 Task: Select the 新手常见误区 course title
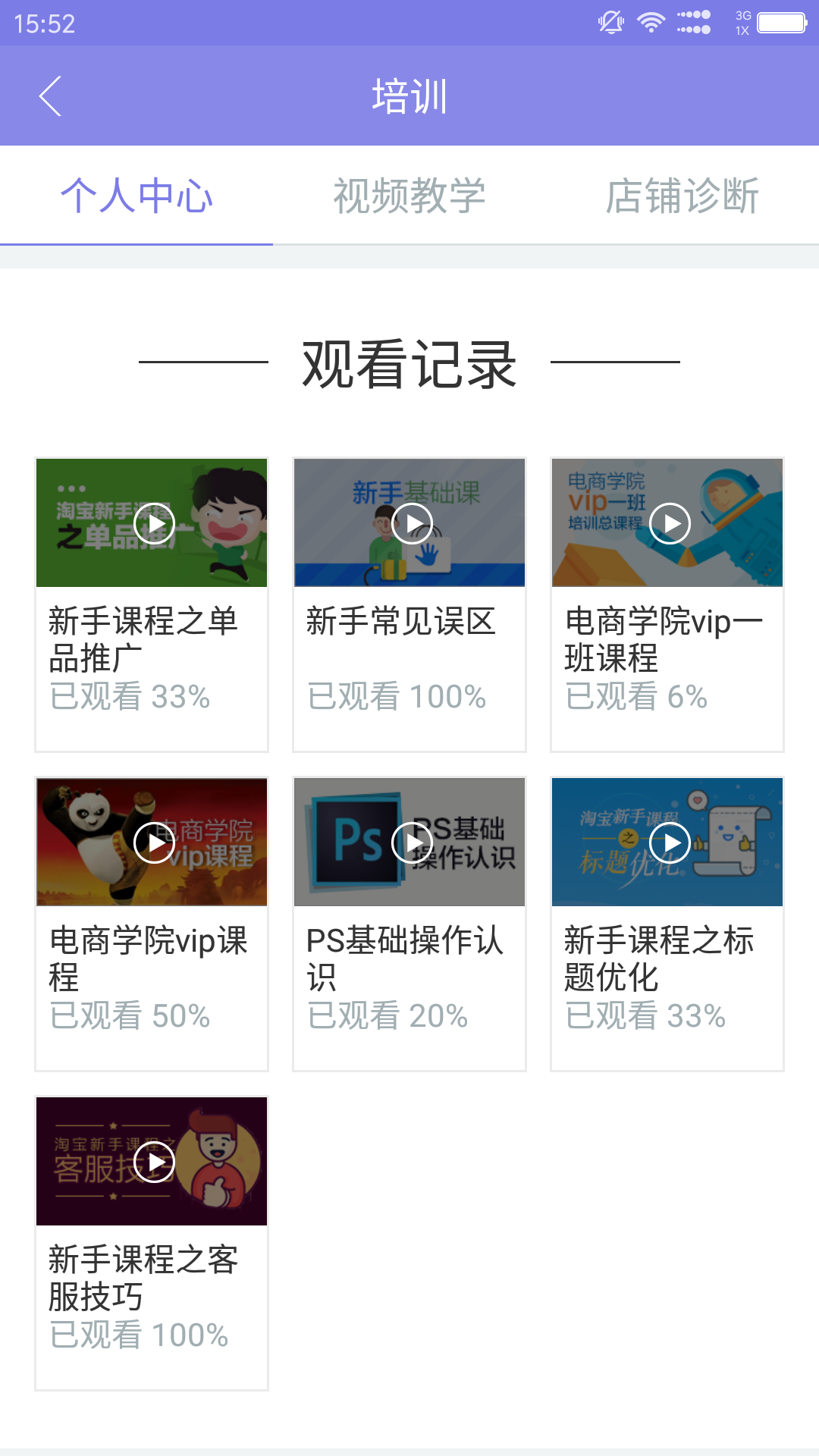tap(402, 623)
